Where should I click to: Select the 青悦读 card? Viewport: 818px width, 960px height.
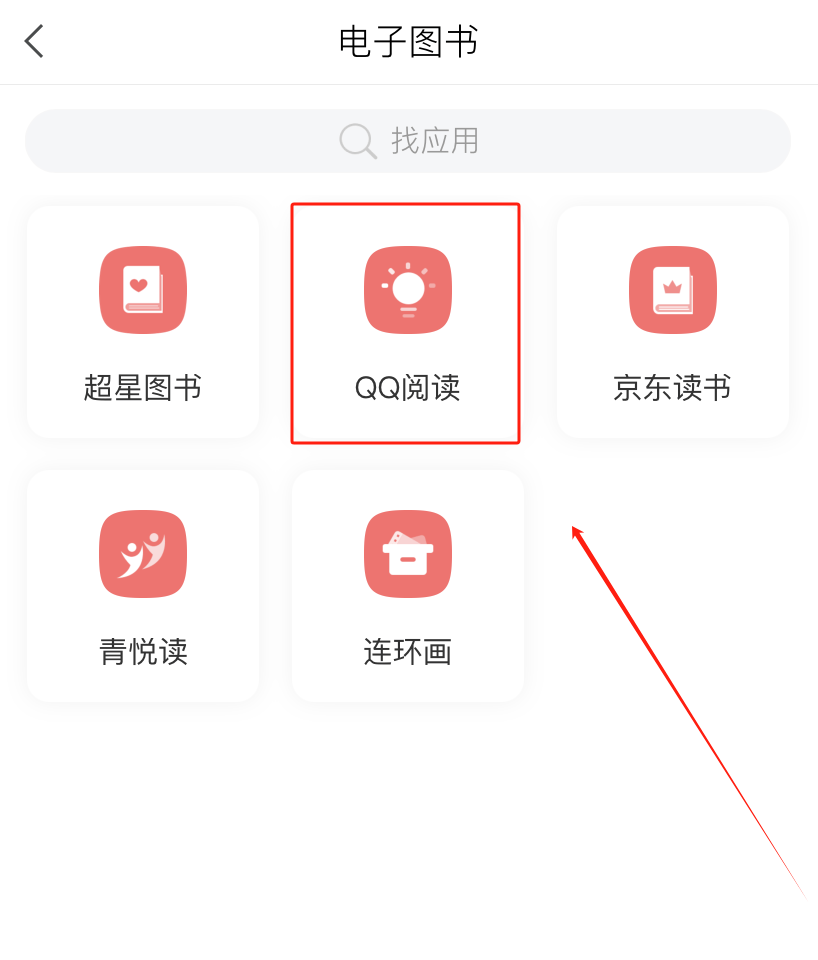tap(142, 586)
